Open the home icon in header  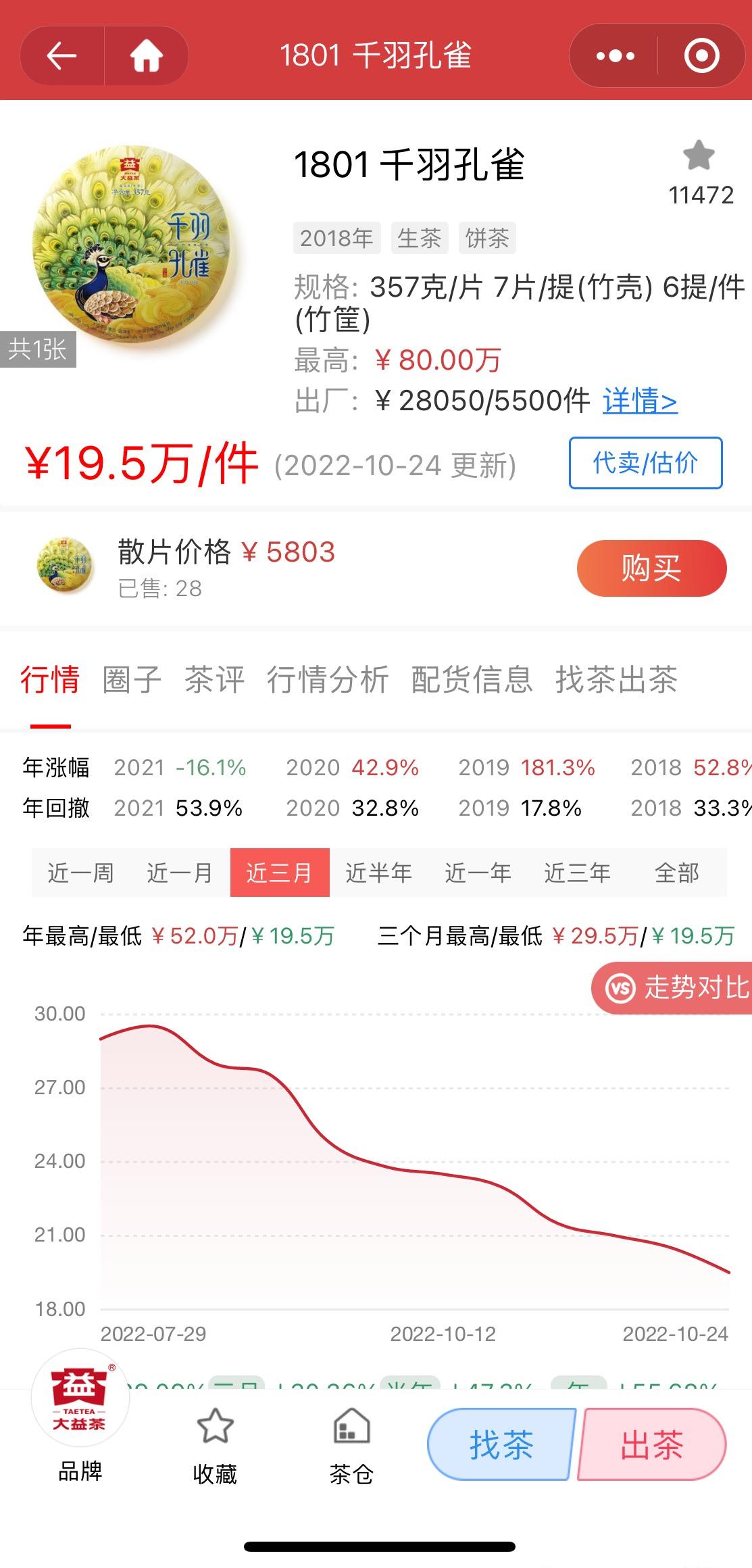point(146,55)
